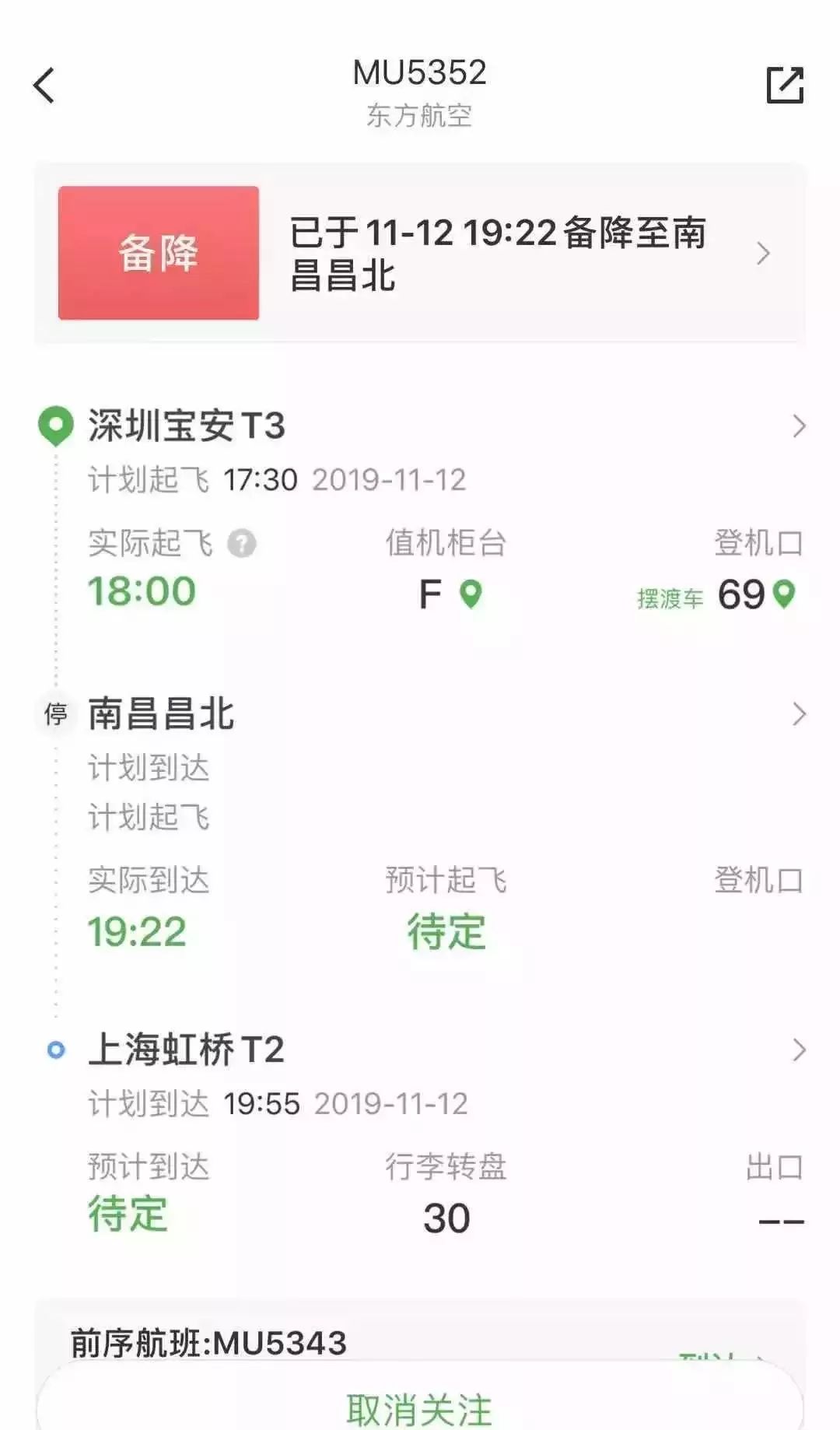Share flight MU5352 details
Image resolution: width=840 pixels, height=1430 pixels.
[x=785, y=85]
